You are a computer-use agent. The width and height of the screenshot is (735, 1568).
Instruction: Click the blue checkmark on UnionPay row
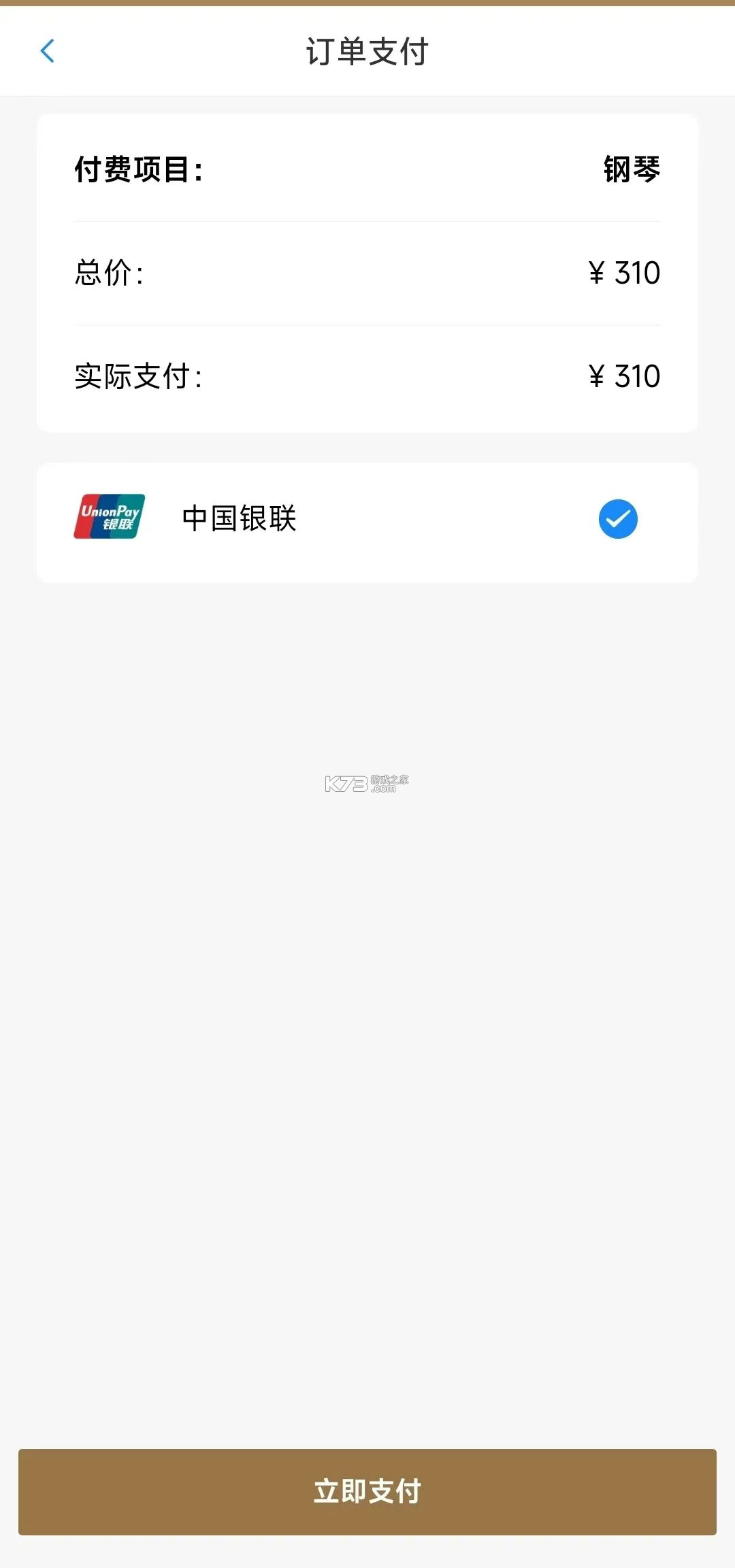tap(618, 518)
